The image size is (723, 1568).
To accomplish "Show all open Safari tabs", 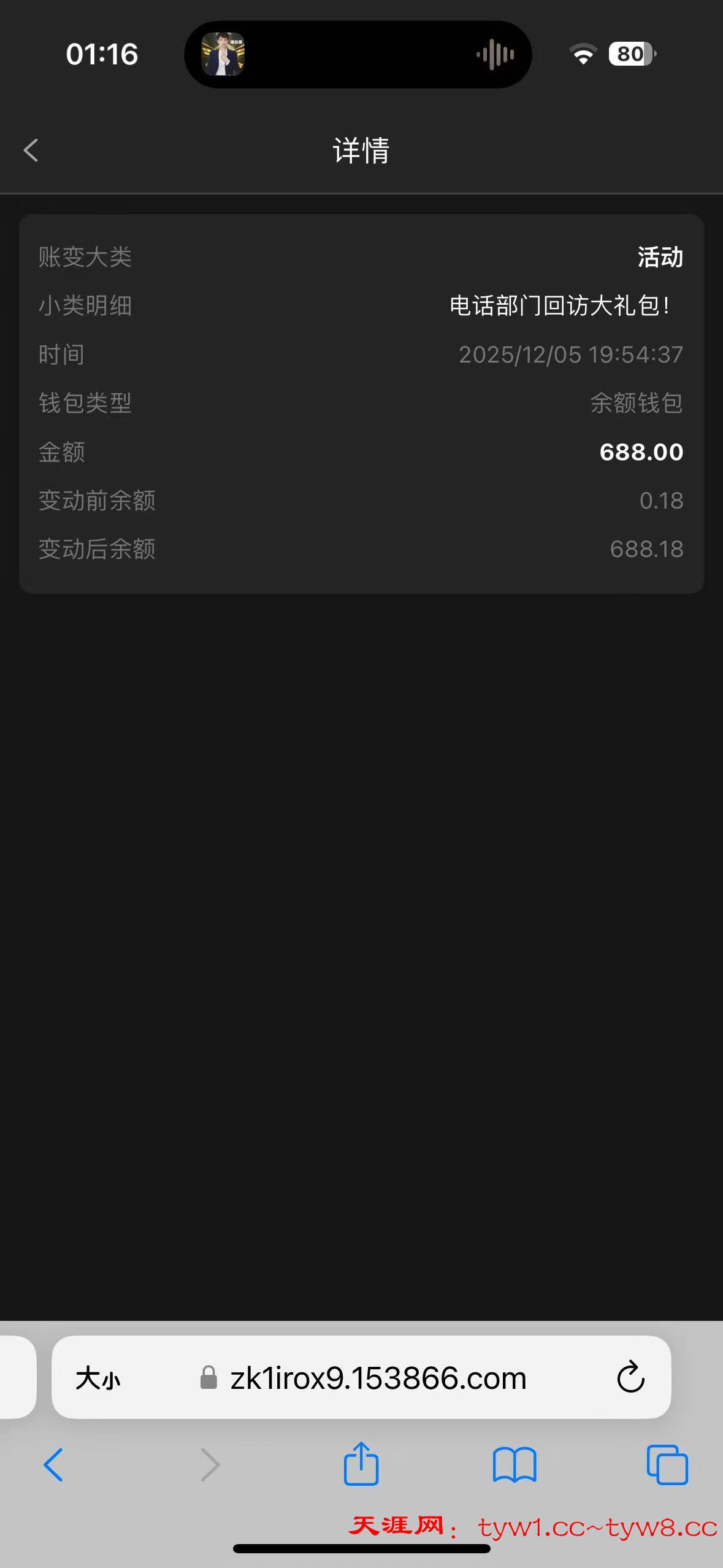I will point(667,1465).
